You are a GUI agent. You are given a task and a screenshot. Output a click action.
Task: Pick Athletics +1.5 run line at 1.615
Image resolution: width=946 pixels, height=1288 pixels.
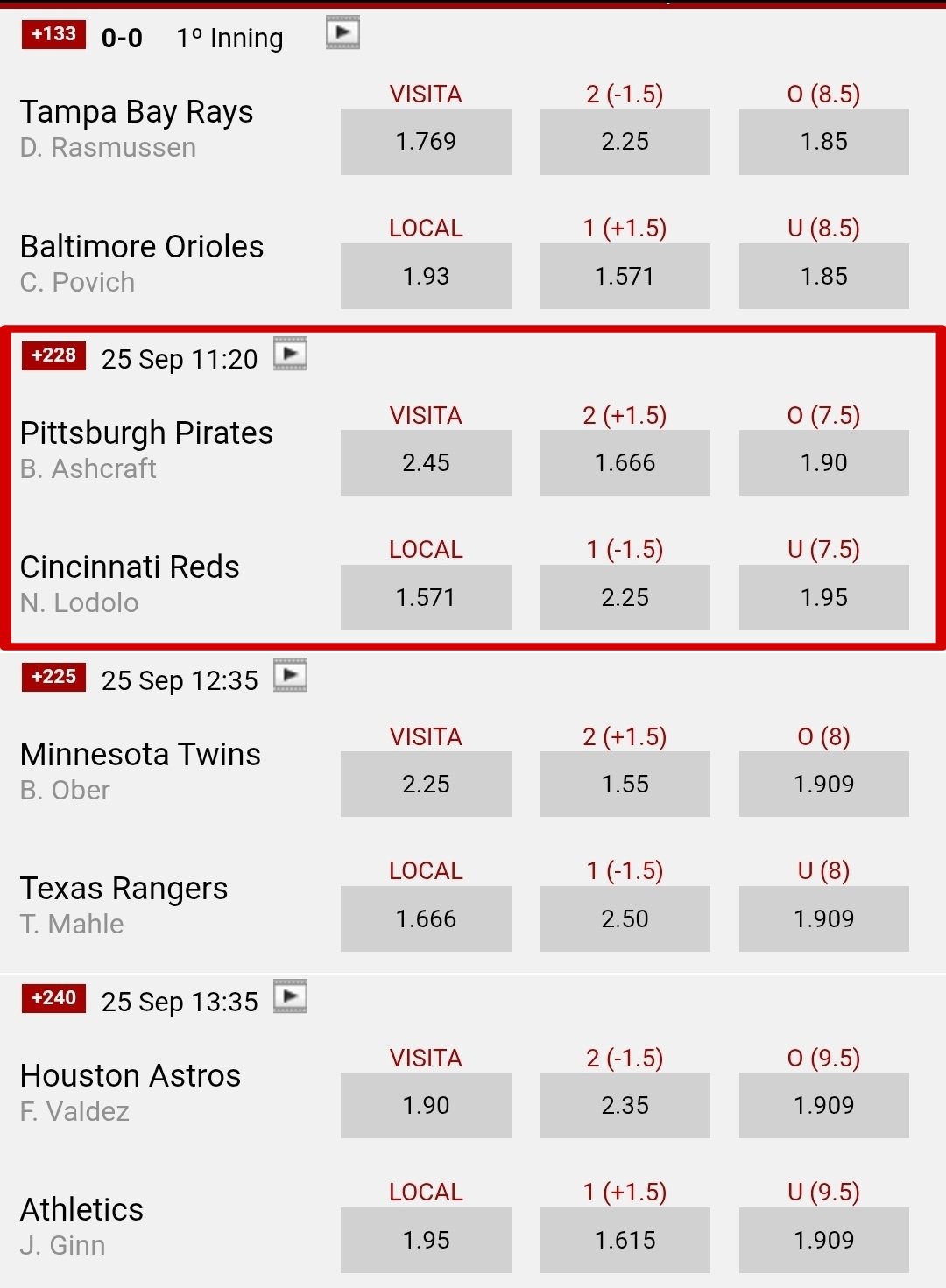(625, 1241)
